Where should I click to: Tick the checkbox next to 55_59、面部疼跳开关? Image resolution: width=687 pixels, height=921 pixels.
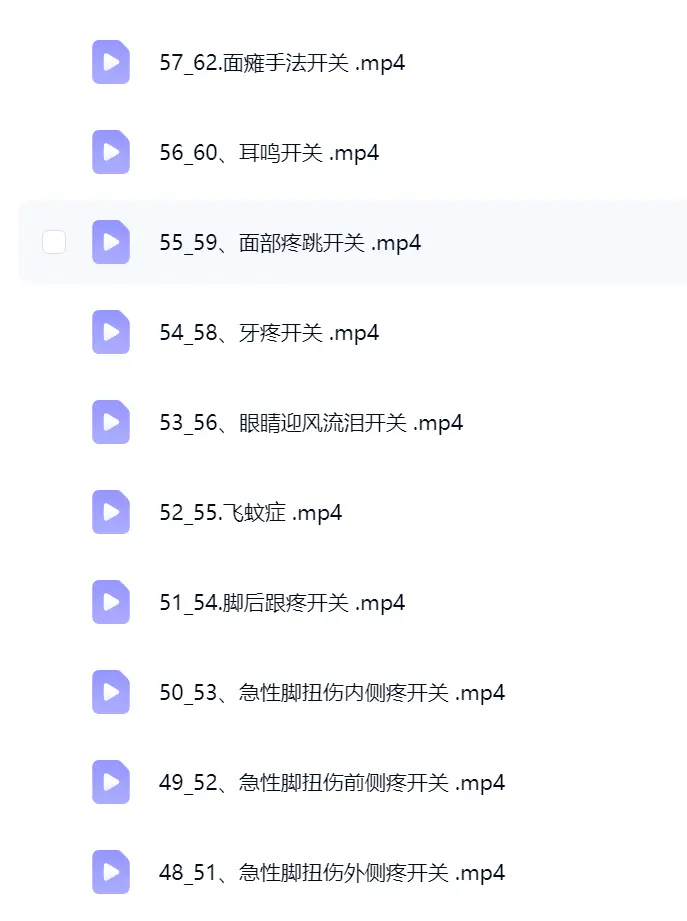point(54,242)
